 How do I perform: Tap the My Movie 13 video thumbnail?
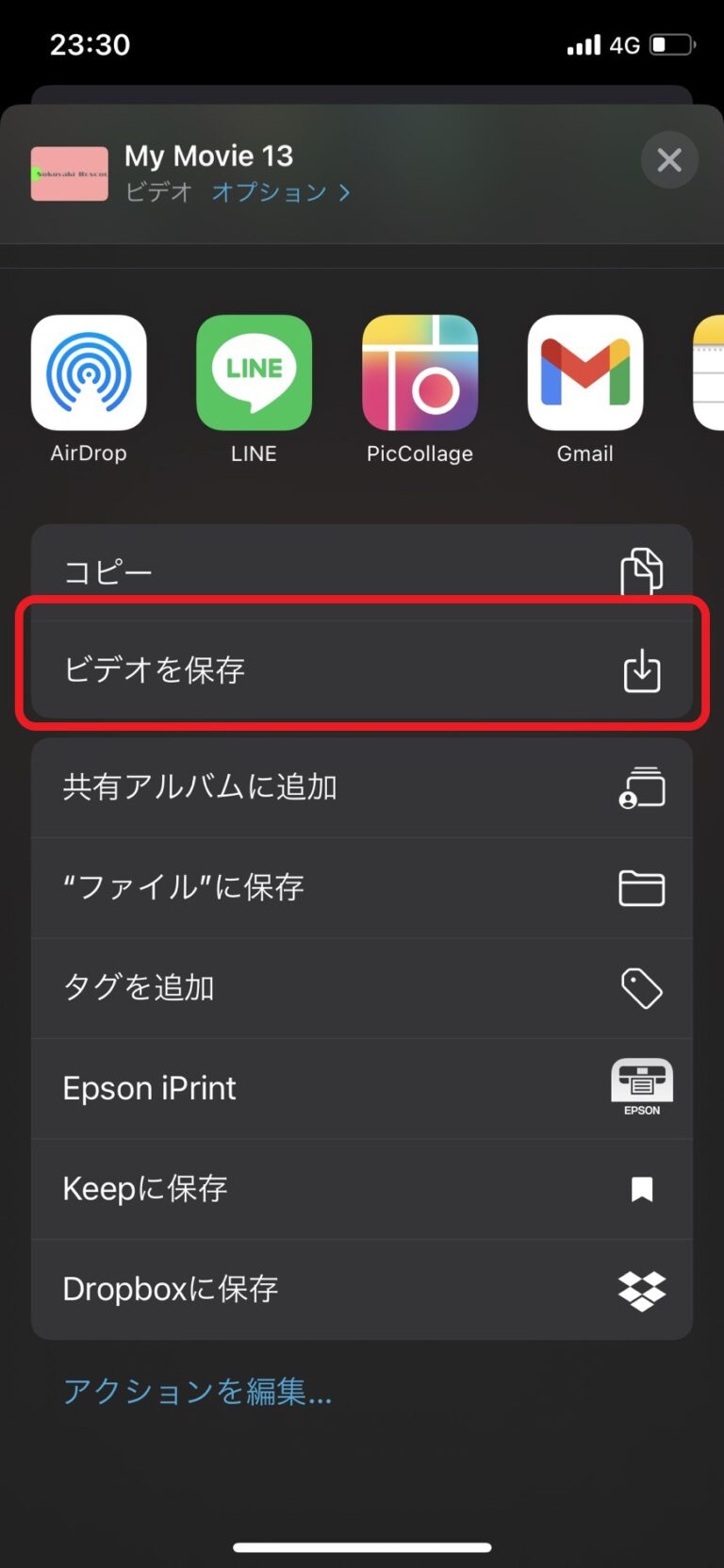tap(69, 173)
